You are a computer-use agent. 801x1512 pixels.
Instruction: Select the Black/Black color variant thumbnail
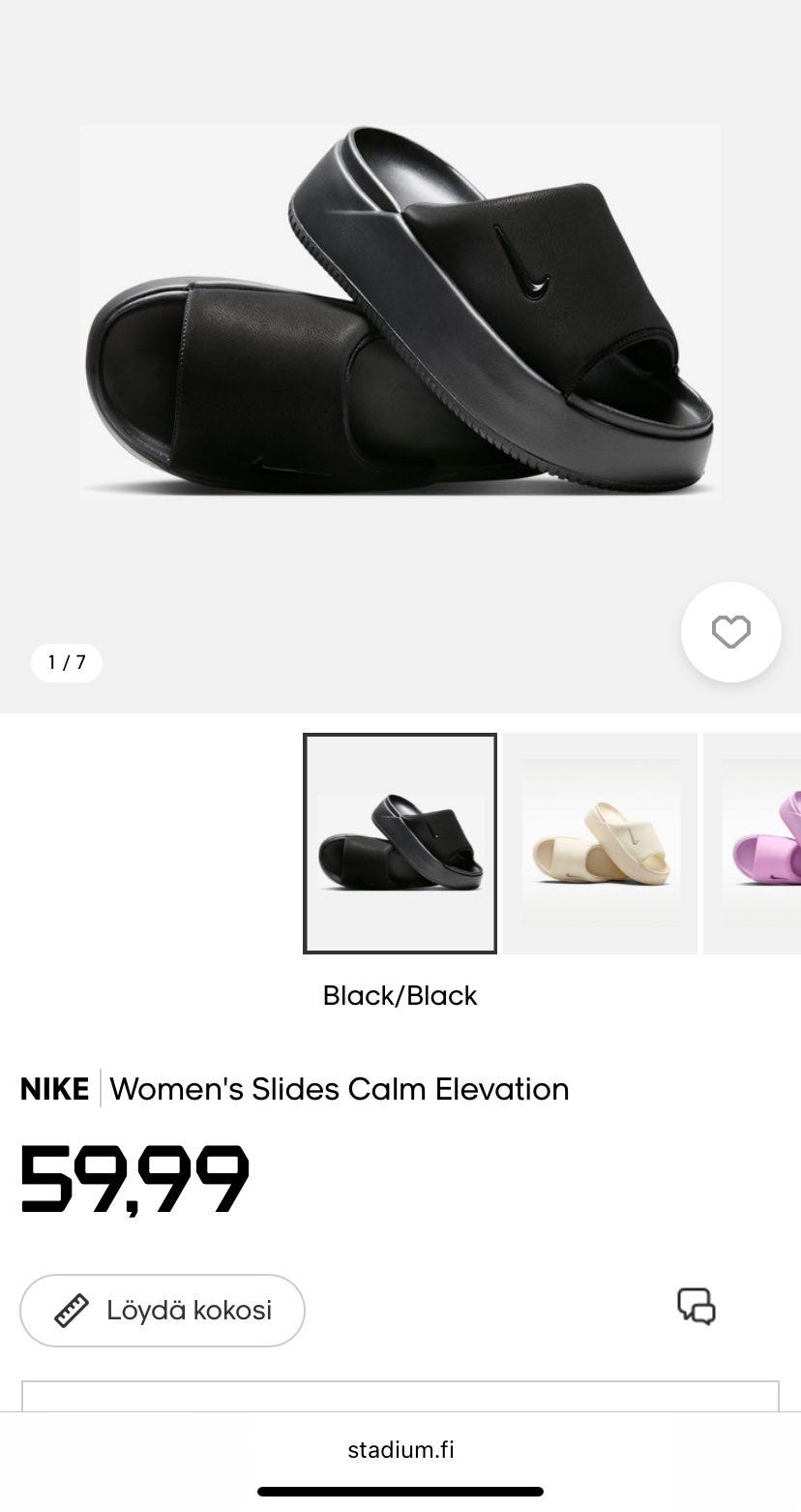point(400,843)
